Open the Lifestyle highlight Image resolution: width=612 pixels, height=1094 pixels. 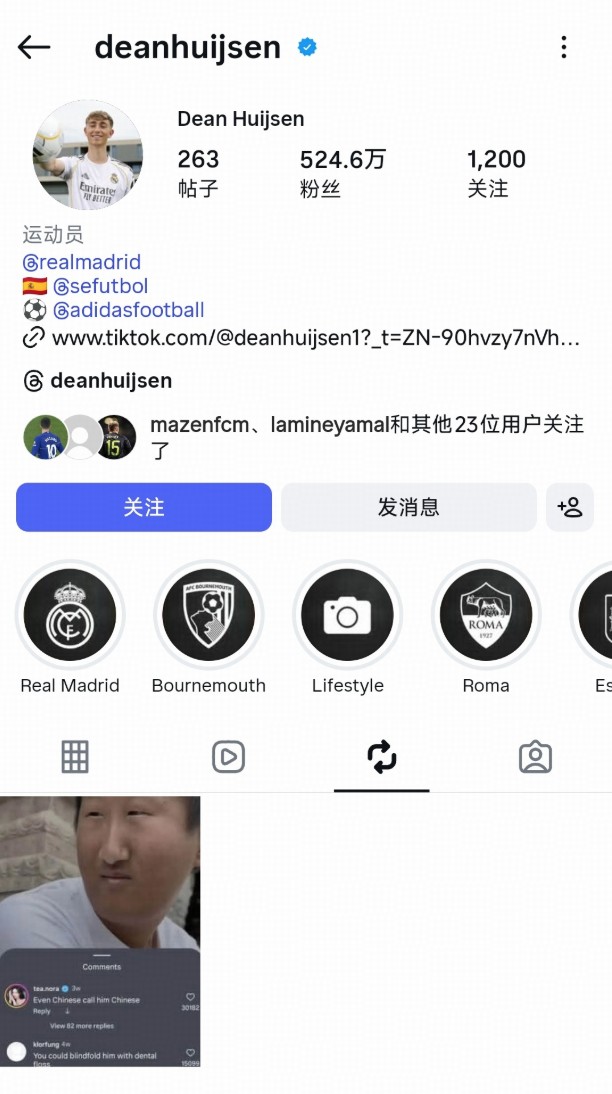tap(347, 615)
